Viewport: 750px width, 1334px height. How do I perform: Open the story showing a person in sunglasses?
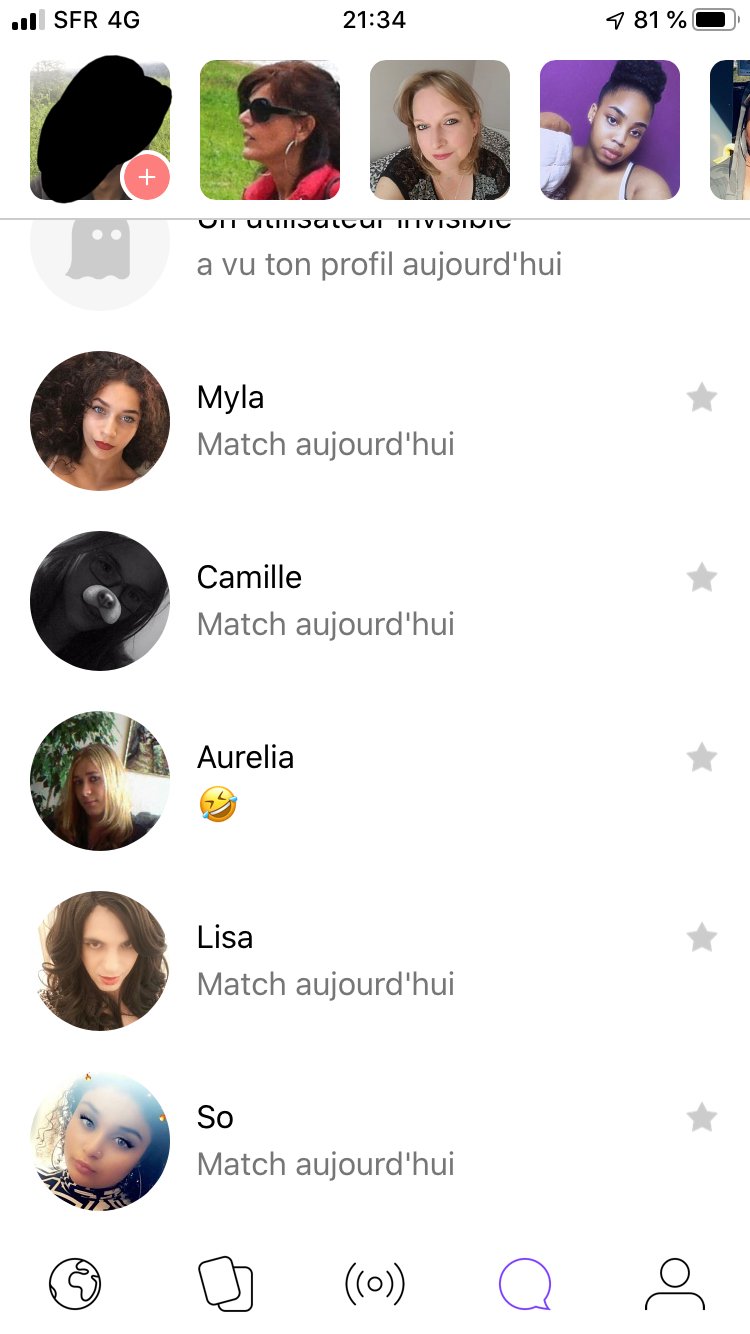270,130
